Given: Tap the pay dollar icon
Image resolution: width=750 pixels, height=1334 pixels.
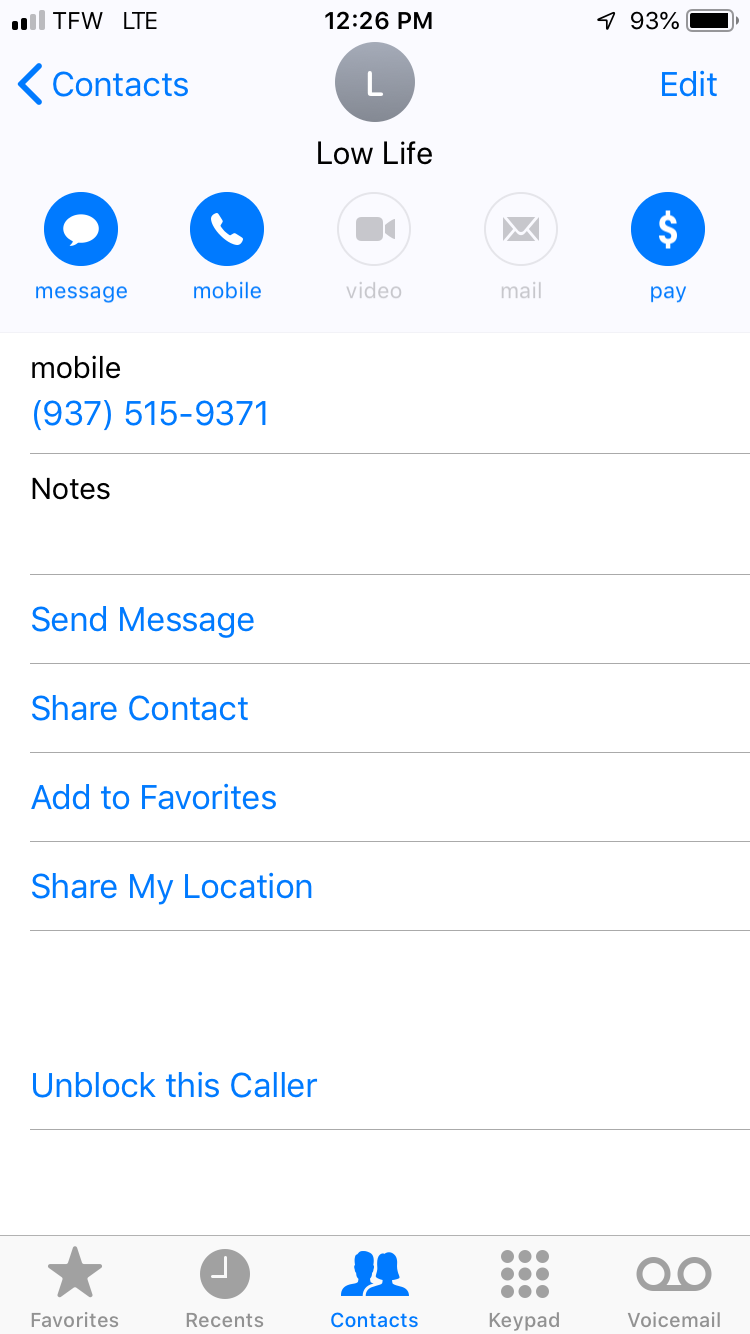Looking at the screenshot, I should point(668,229).
